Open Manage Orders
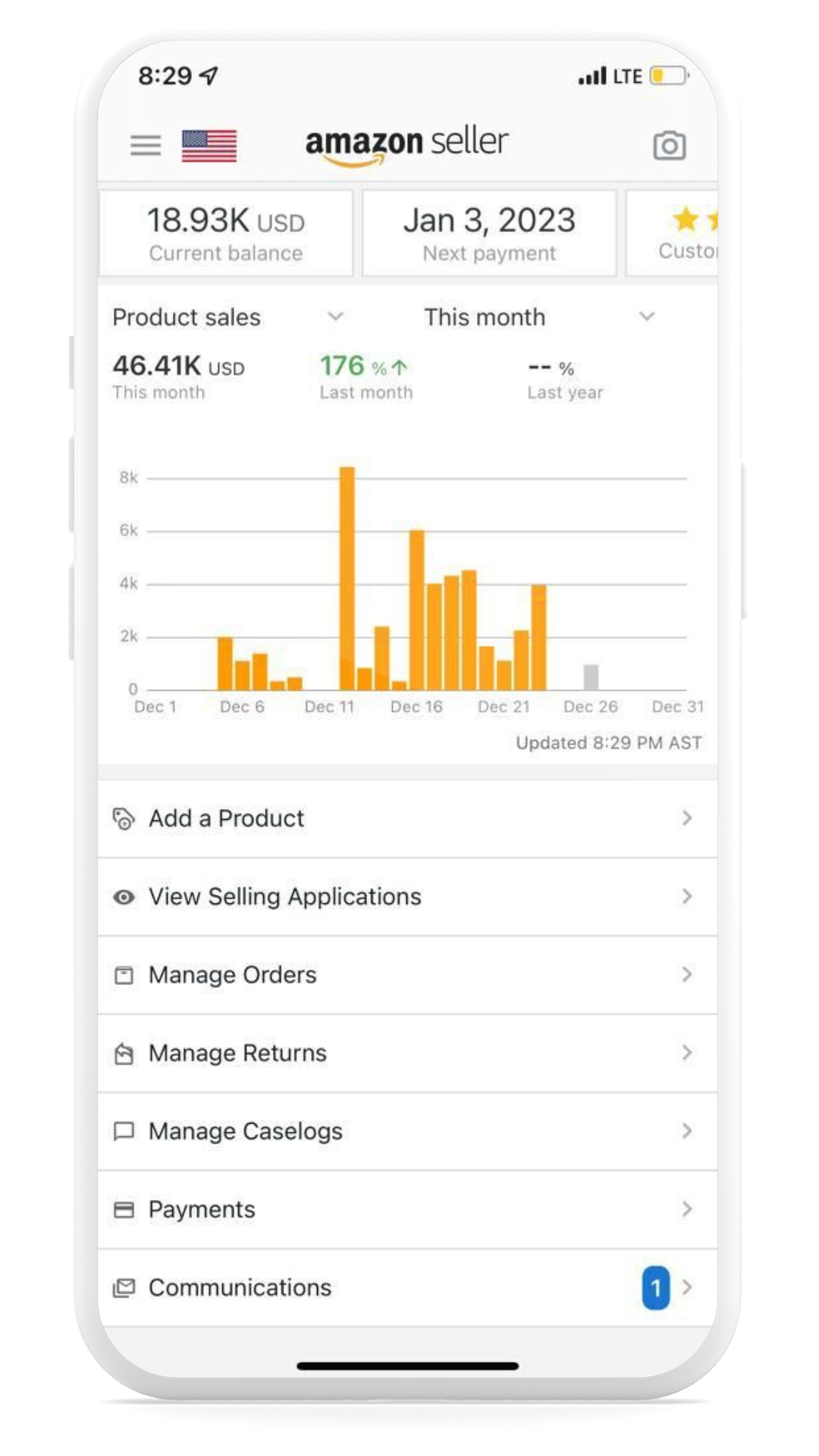Viewport: 819px width, 1456px height. (x=407, y=975)
